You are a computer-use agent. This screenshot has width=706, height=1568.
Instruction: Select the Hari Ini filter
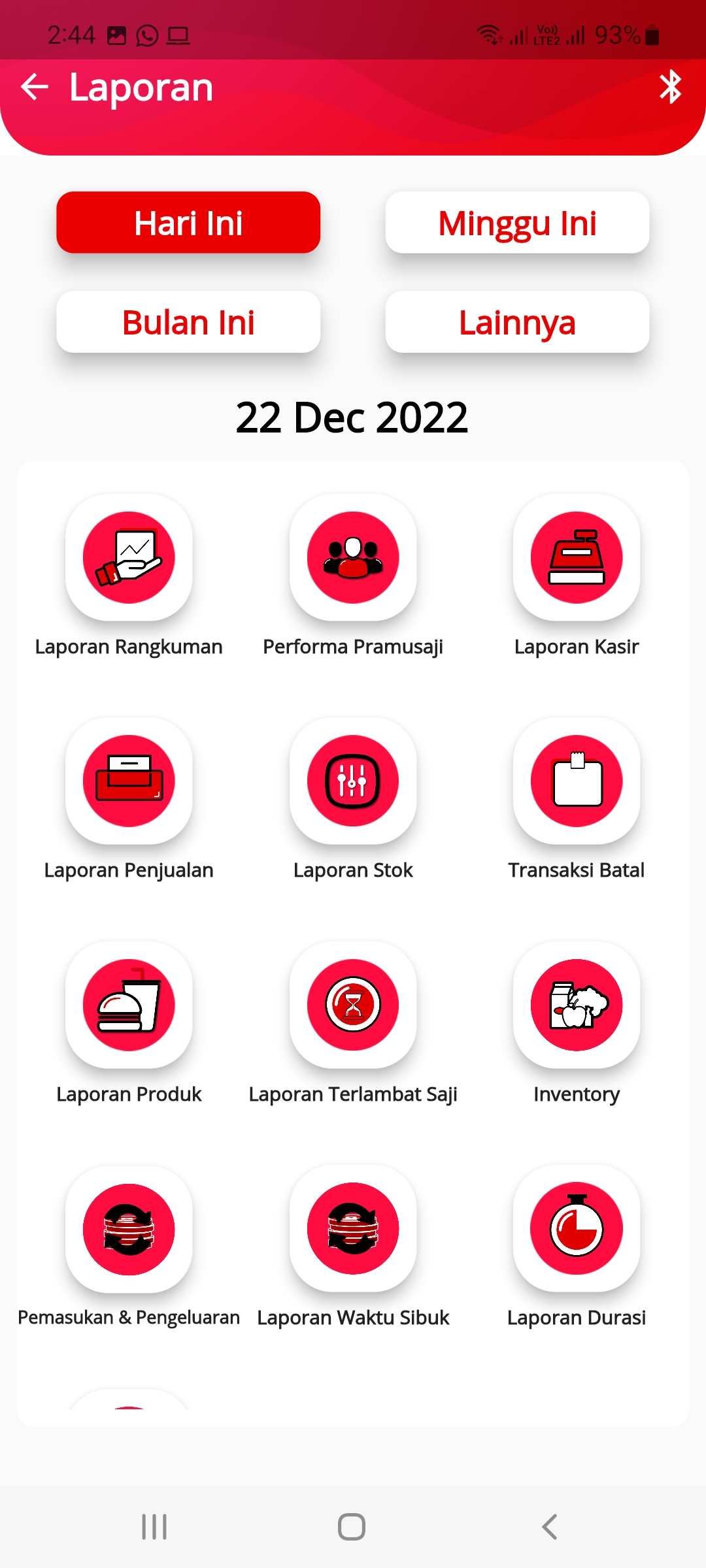point(188,223)
